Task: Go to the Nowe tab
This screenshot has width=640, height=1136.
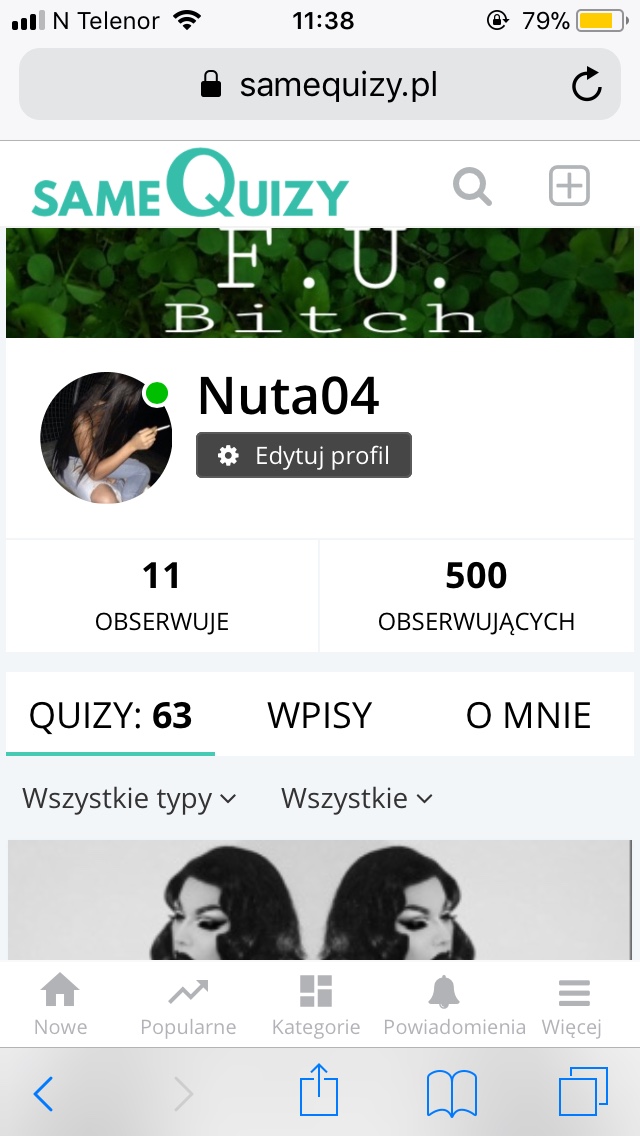Action: [61, 1004]
